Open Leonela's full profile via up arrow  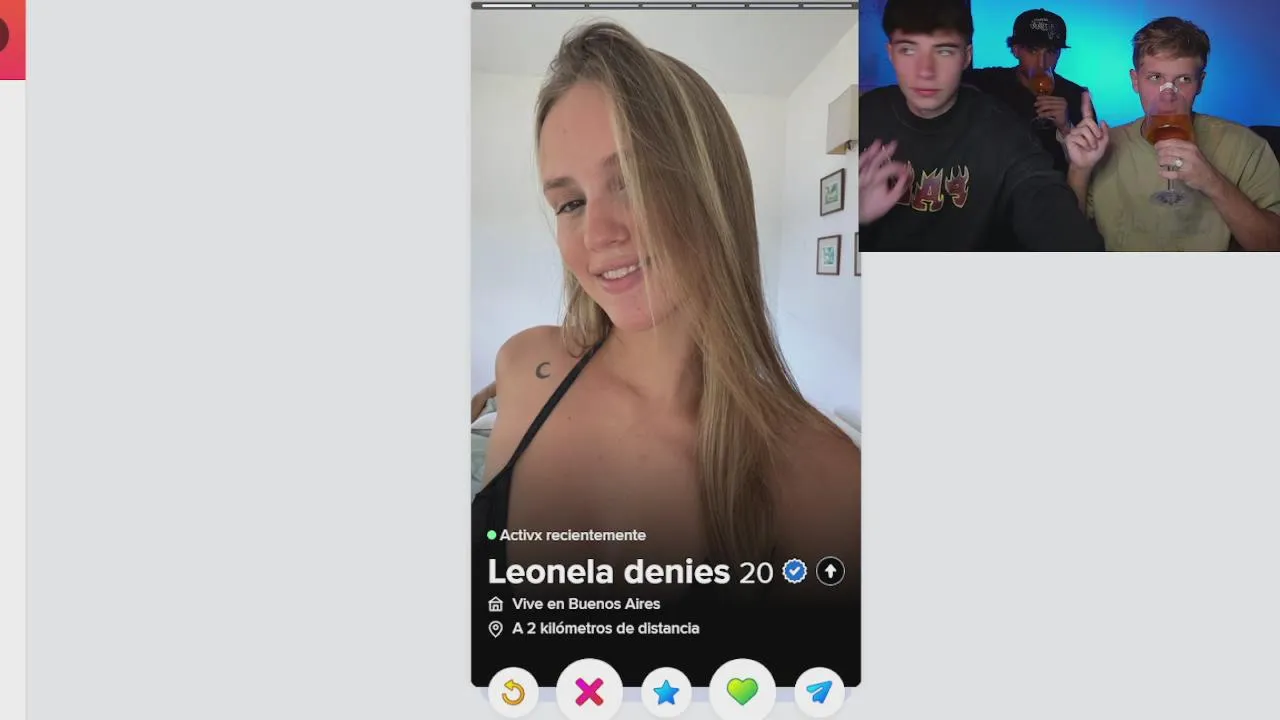(830, 571)
